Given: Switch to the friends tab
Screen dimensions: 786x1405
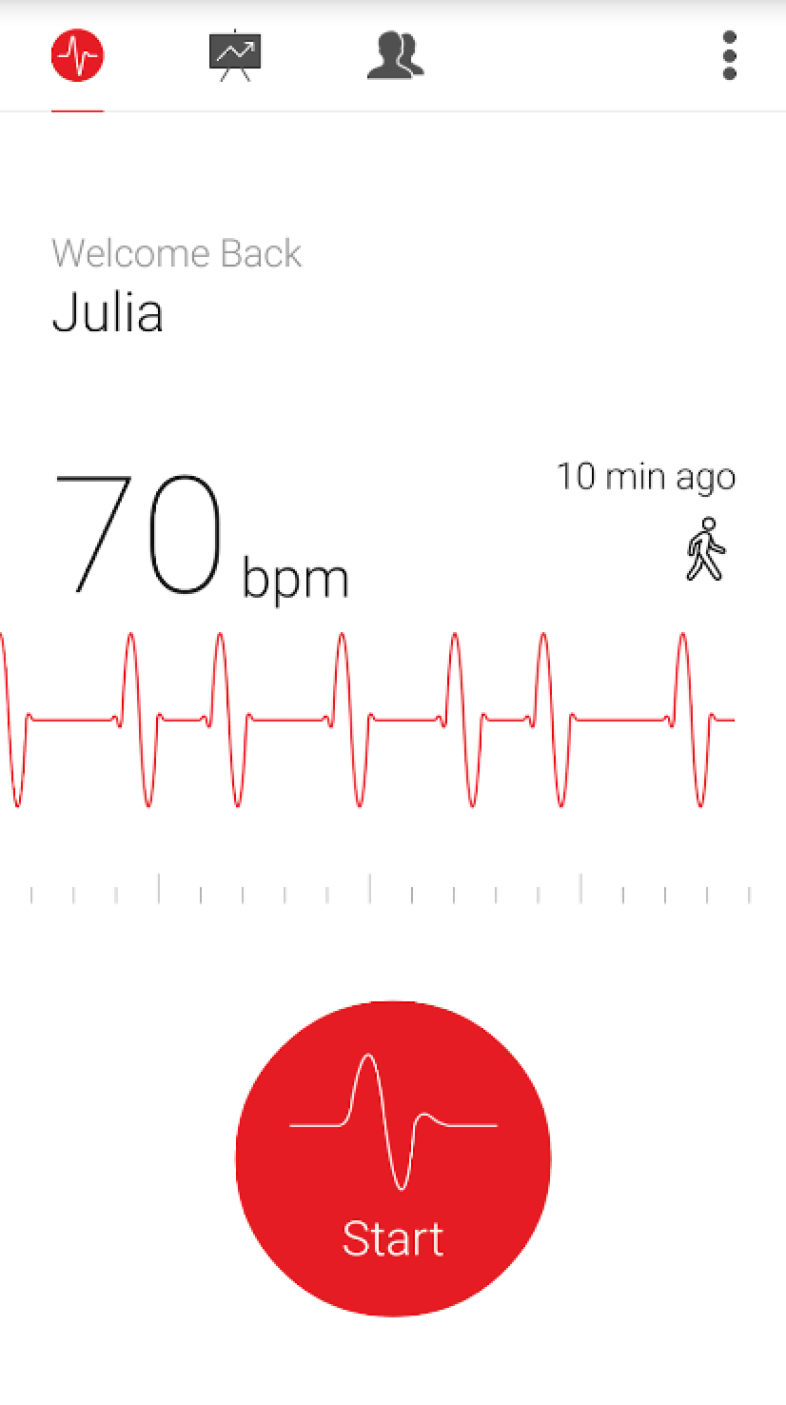Looking at the screenshot, I should pyautogui.click(x=395, y=56).
